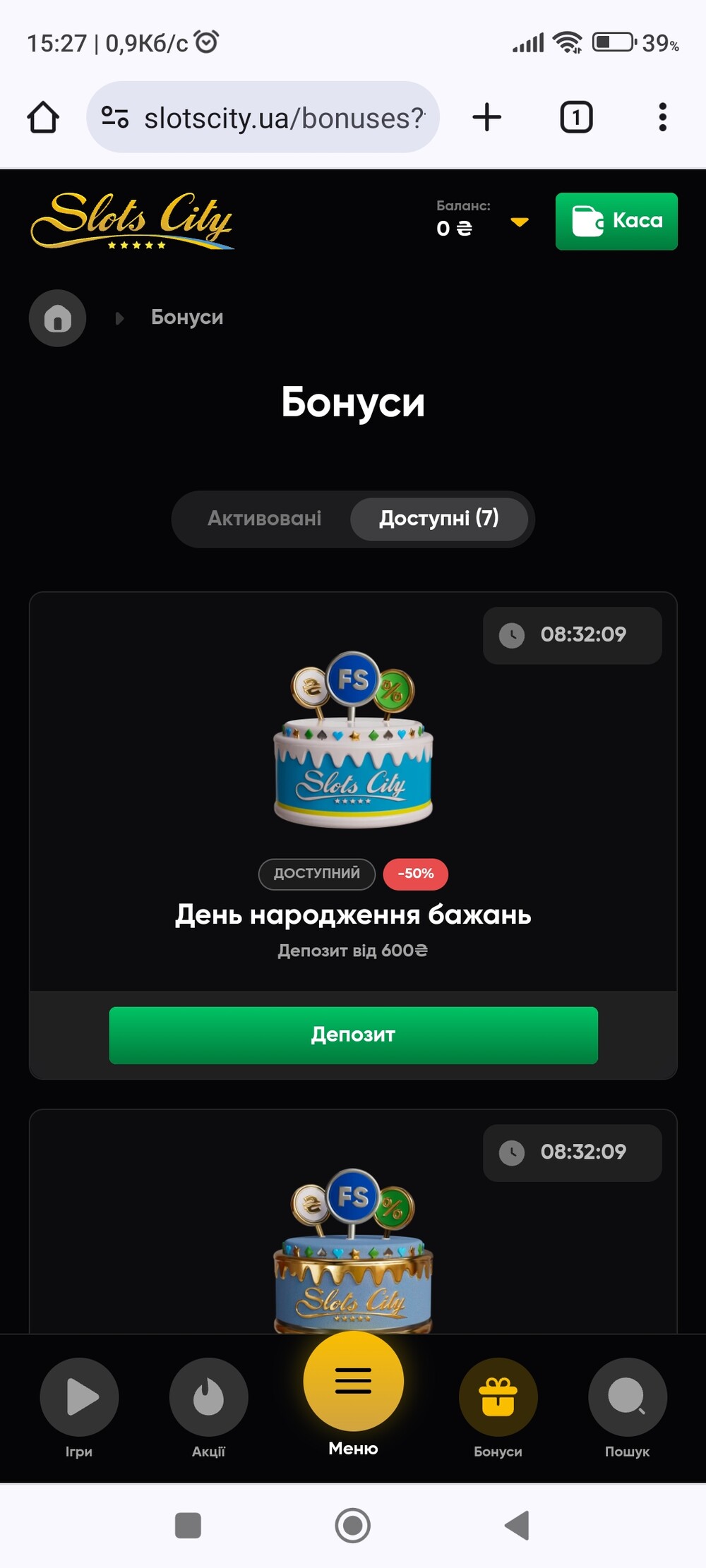Select the Доступні (7) tab
Viewport: 706px width, 1568px height.
[438, 519]
